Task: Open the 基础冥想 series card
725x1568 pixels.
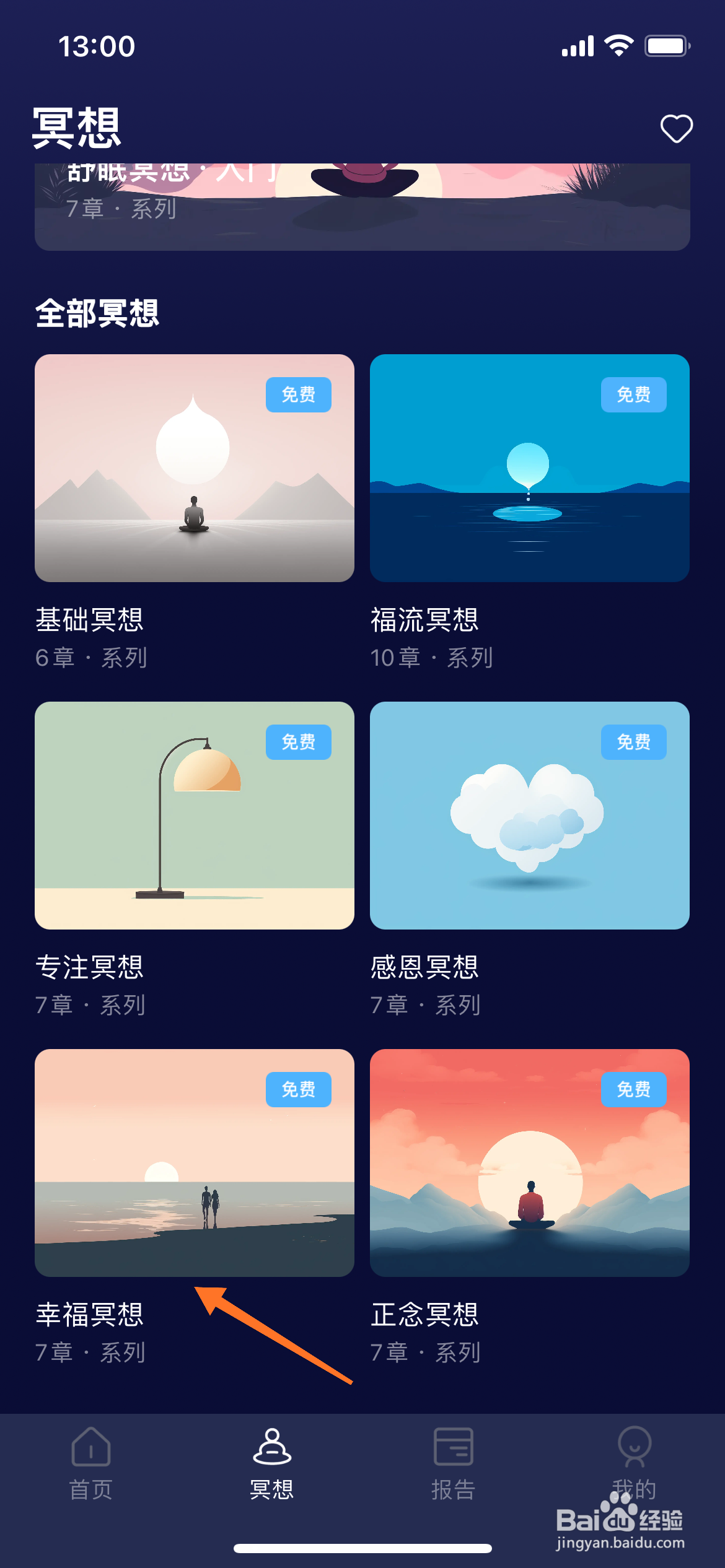Action: (195, 468)
